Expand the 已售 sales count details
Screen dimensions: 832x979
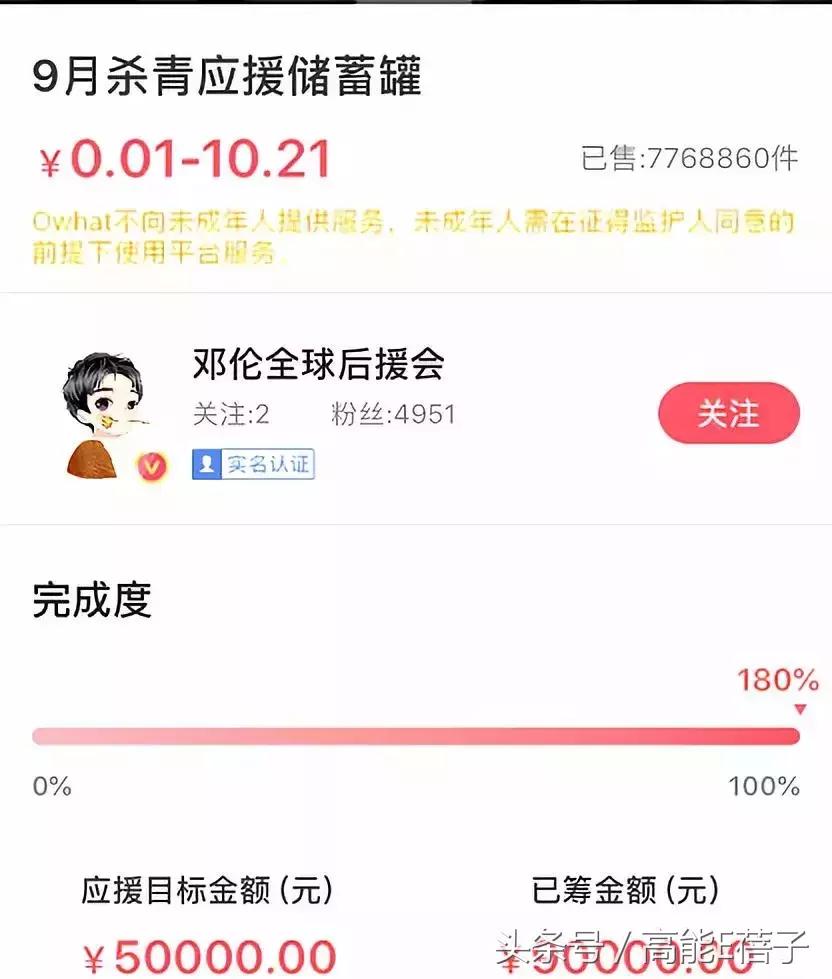(x=690, y=158)
